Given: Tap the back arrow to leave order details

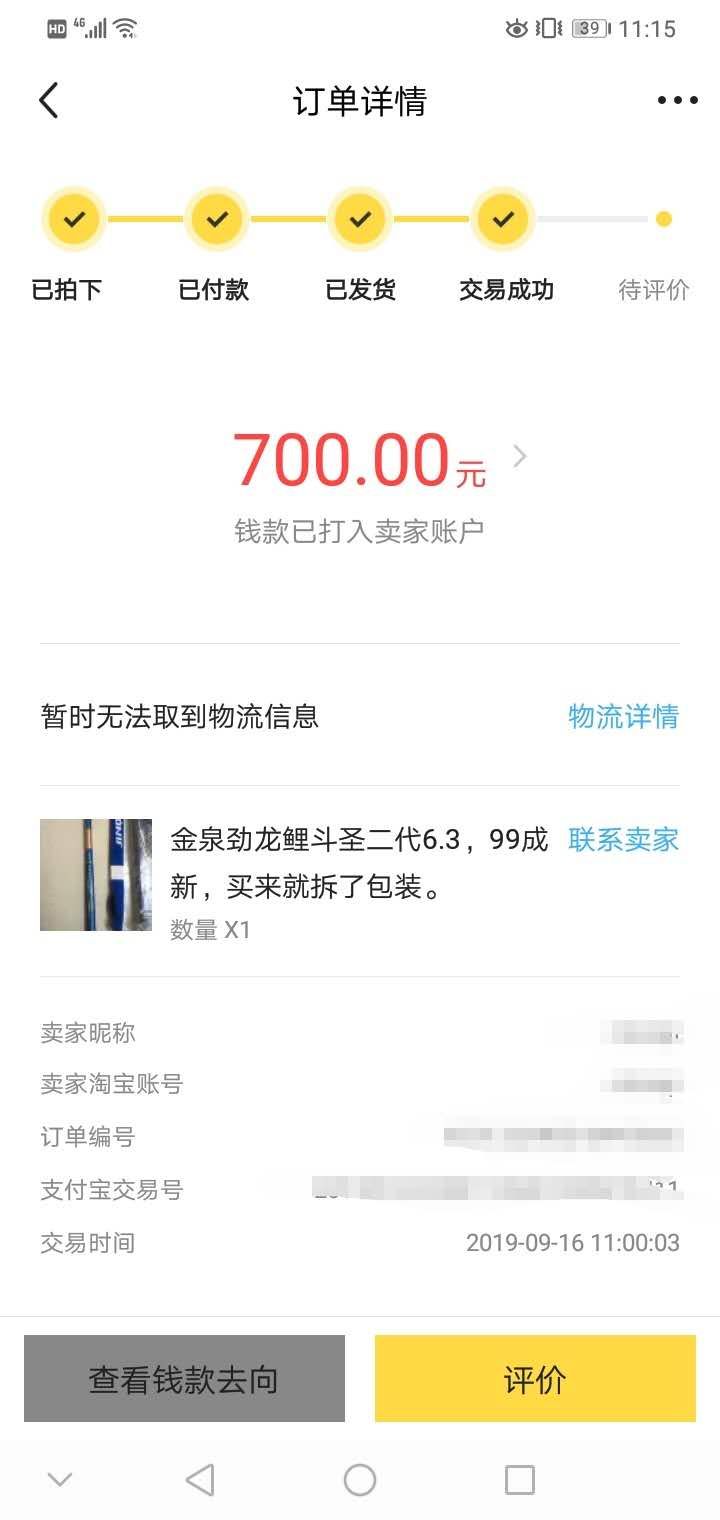Looking at the screenshot, I should (x=47, y=100).
